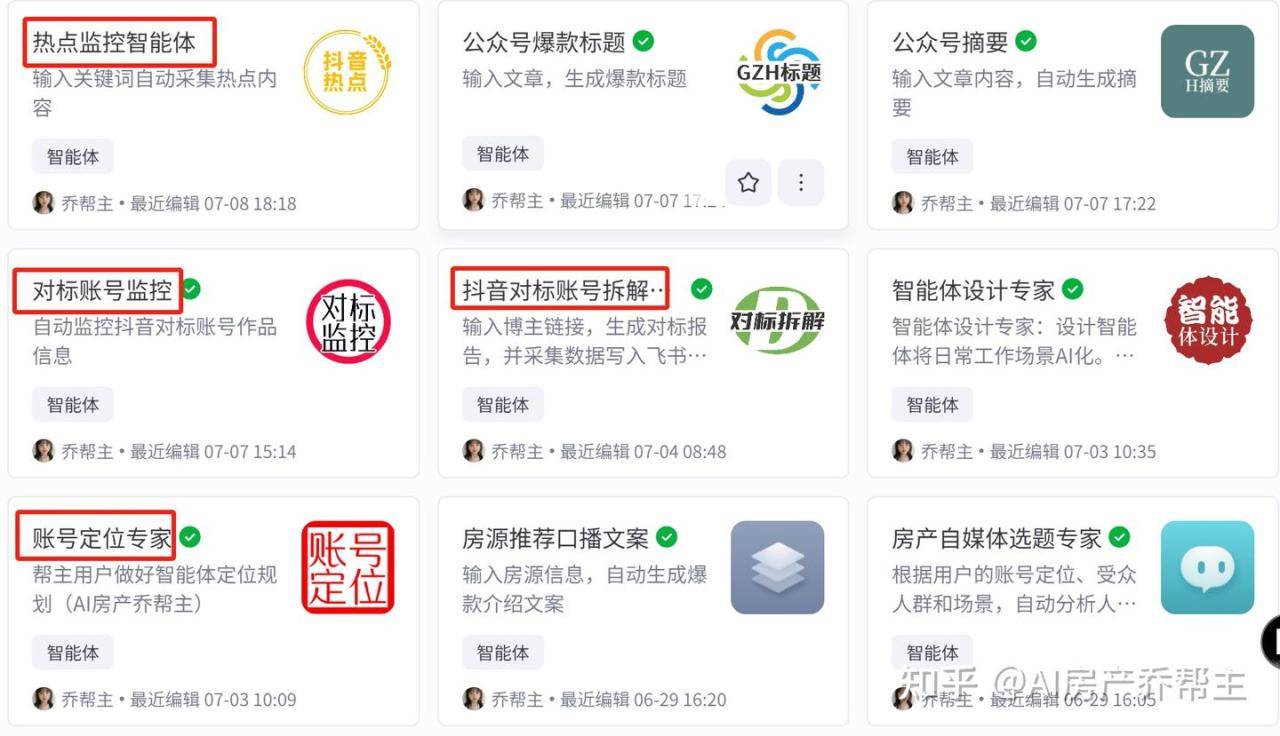Open the 智能体设计专家 card
The image size is (1280, 736).
973,291
